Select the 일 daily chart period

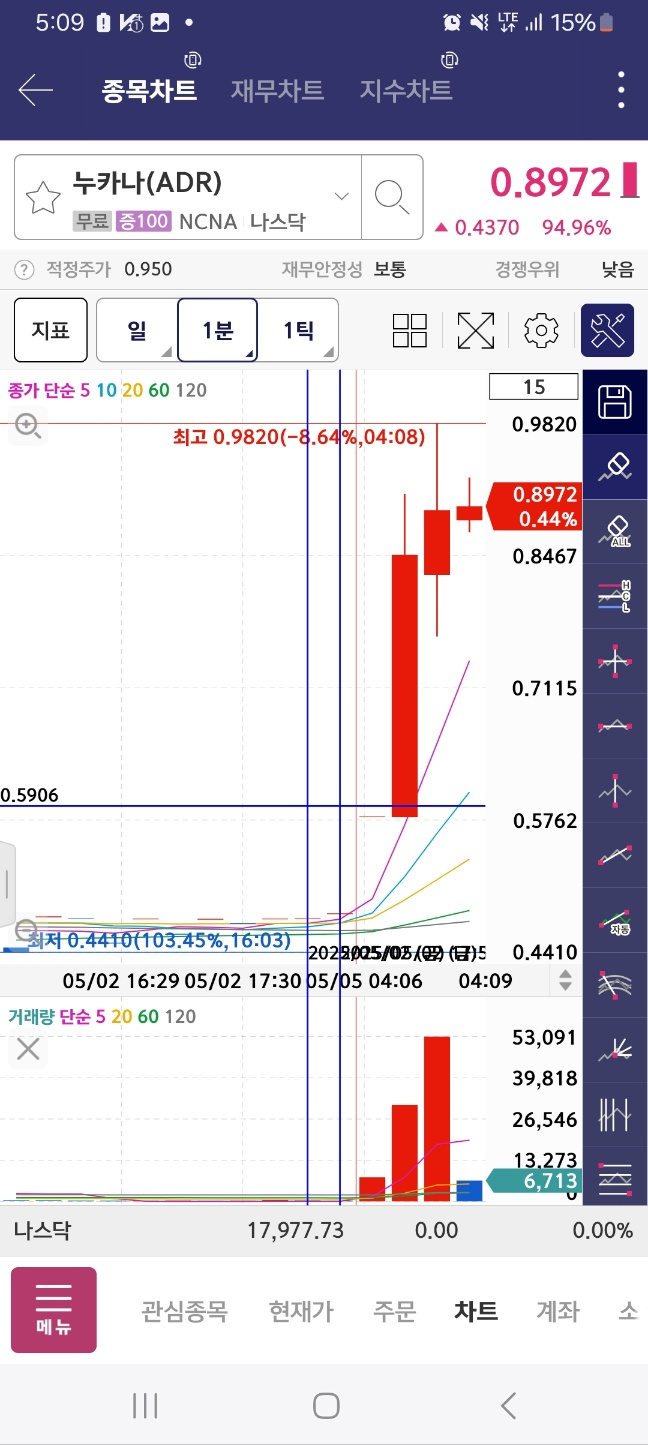tap(137, 330)
